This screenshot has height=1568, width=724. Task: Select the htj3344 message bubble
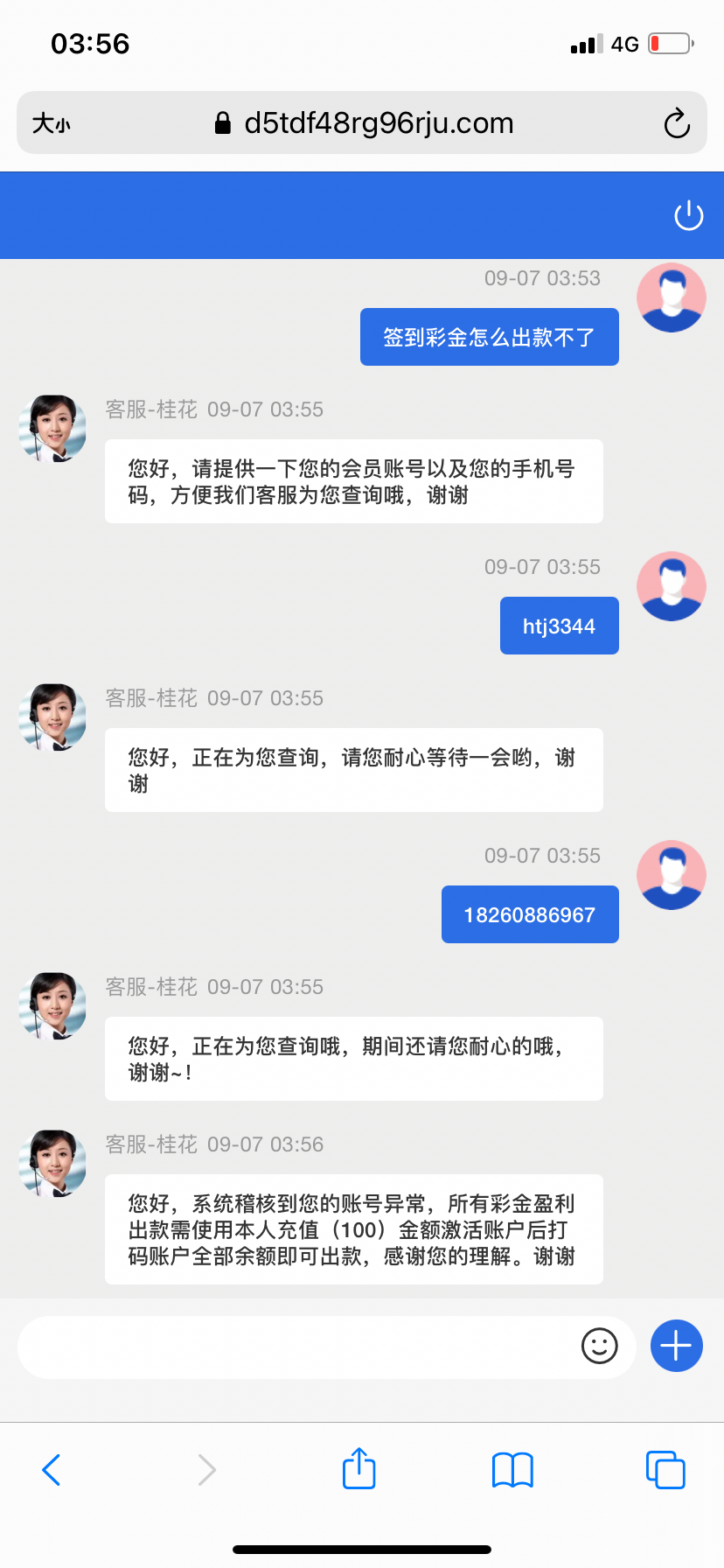click(x=559, y=625)
